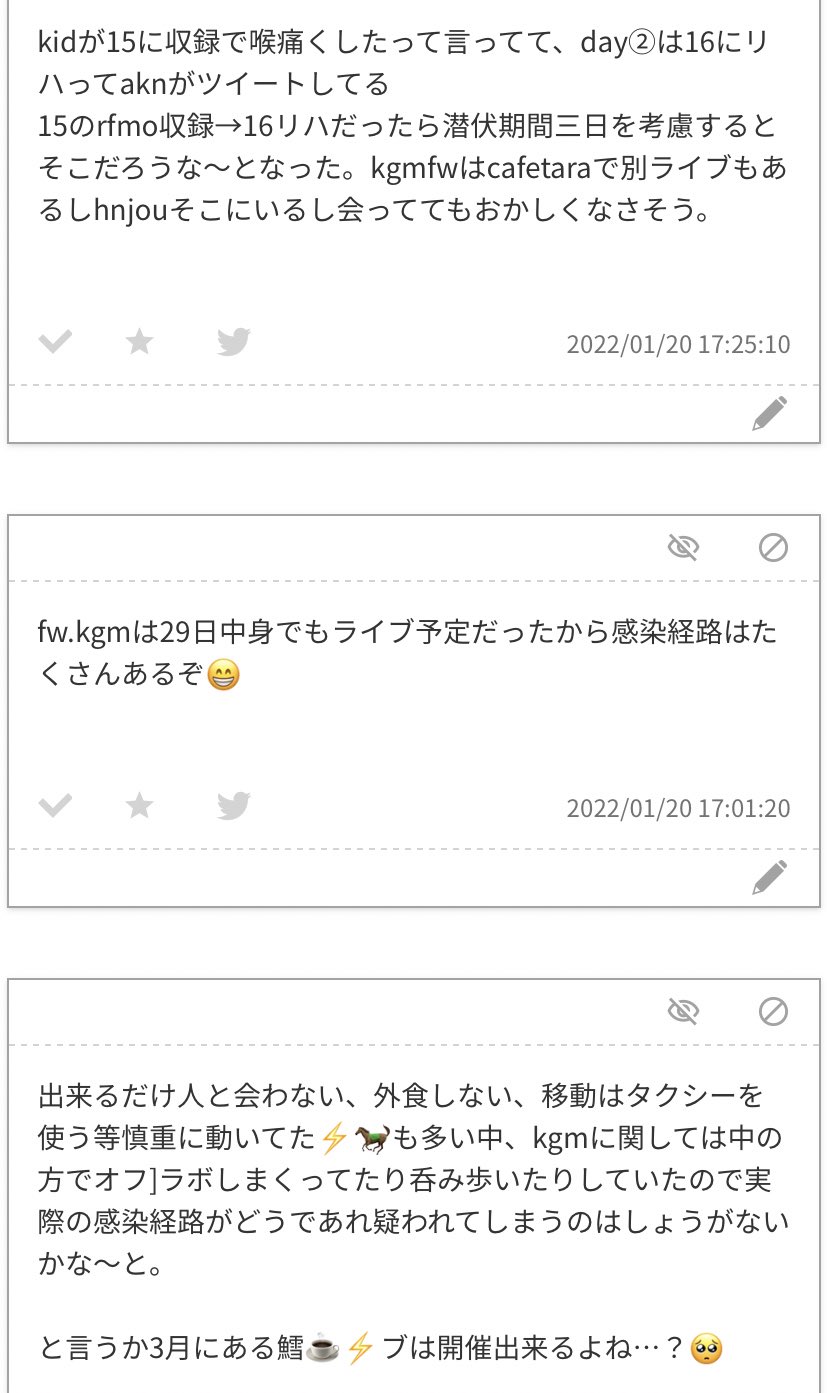This screenshot has height=1393, width=827.
Task: Check off the message from 17:01:20
Action: point(55,806)
